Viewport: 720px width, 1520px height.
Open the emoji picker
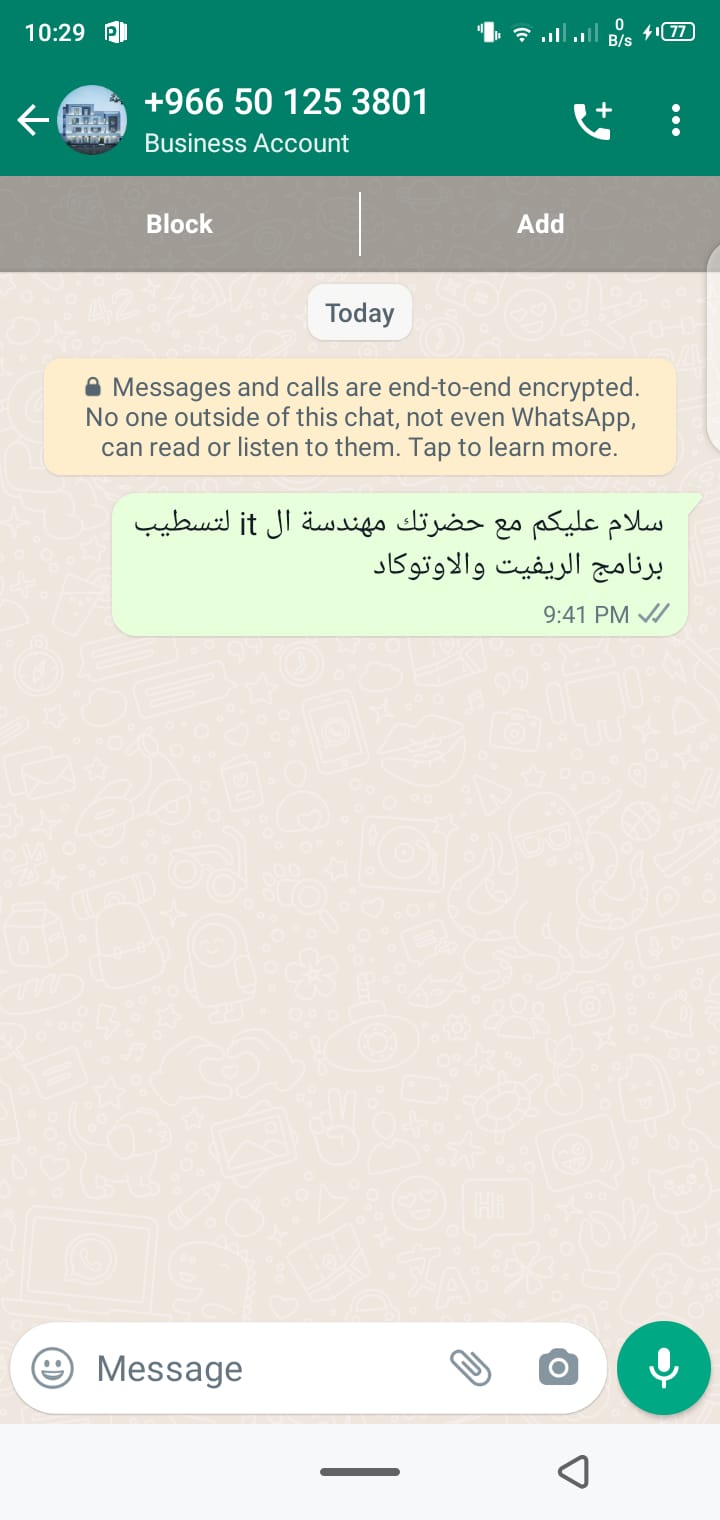click(x=52, y=1368)
